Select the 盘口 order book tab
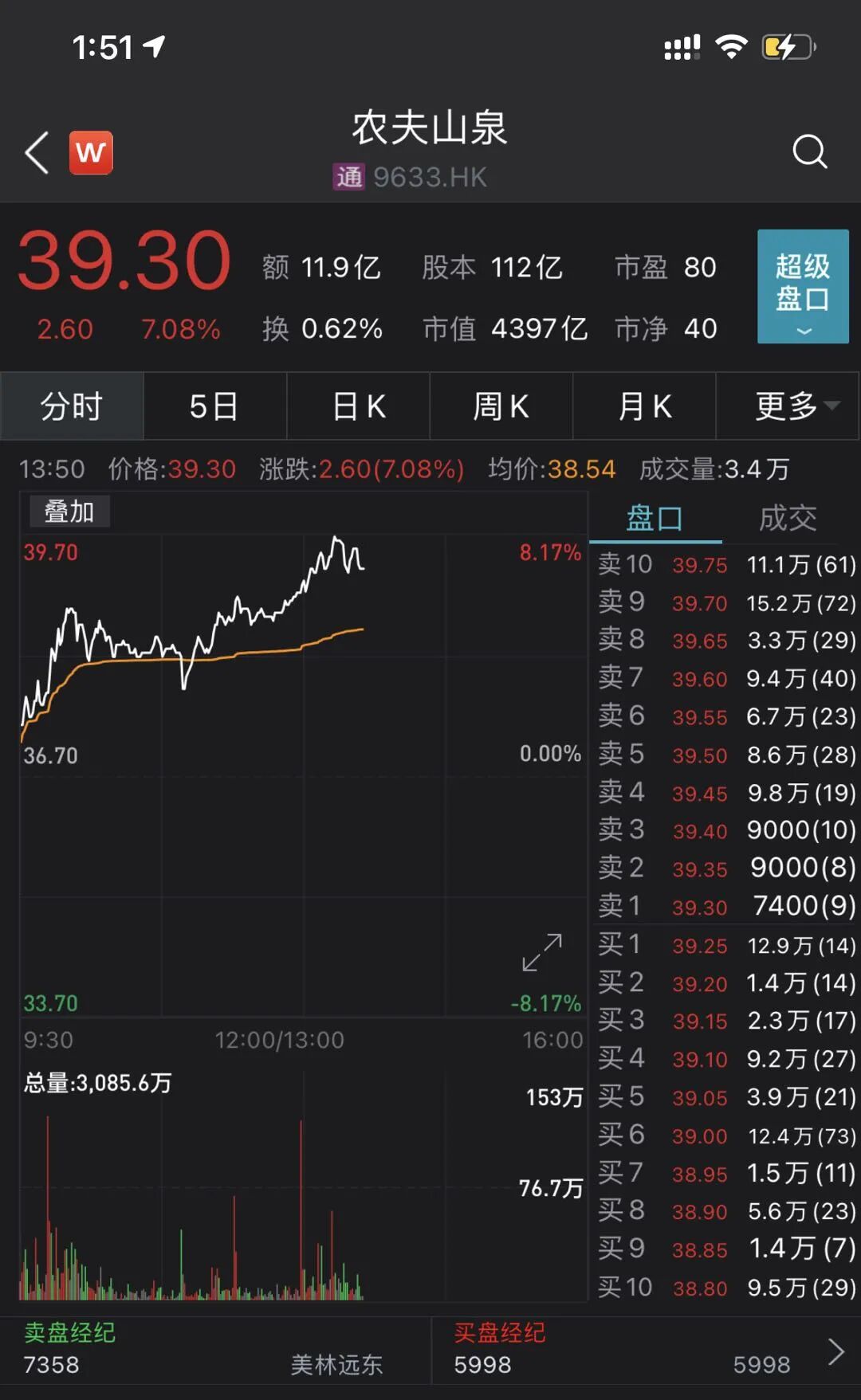 coord(655,519)
